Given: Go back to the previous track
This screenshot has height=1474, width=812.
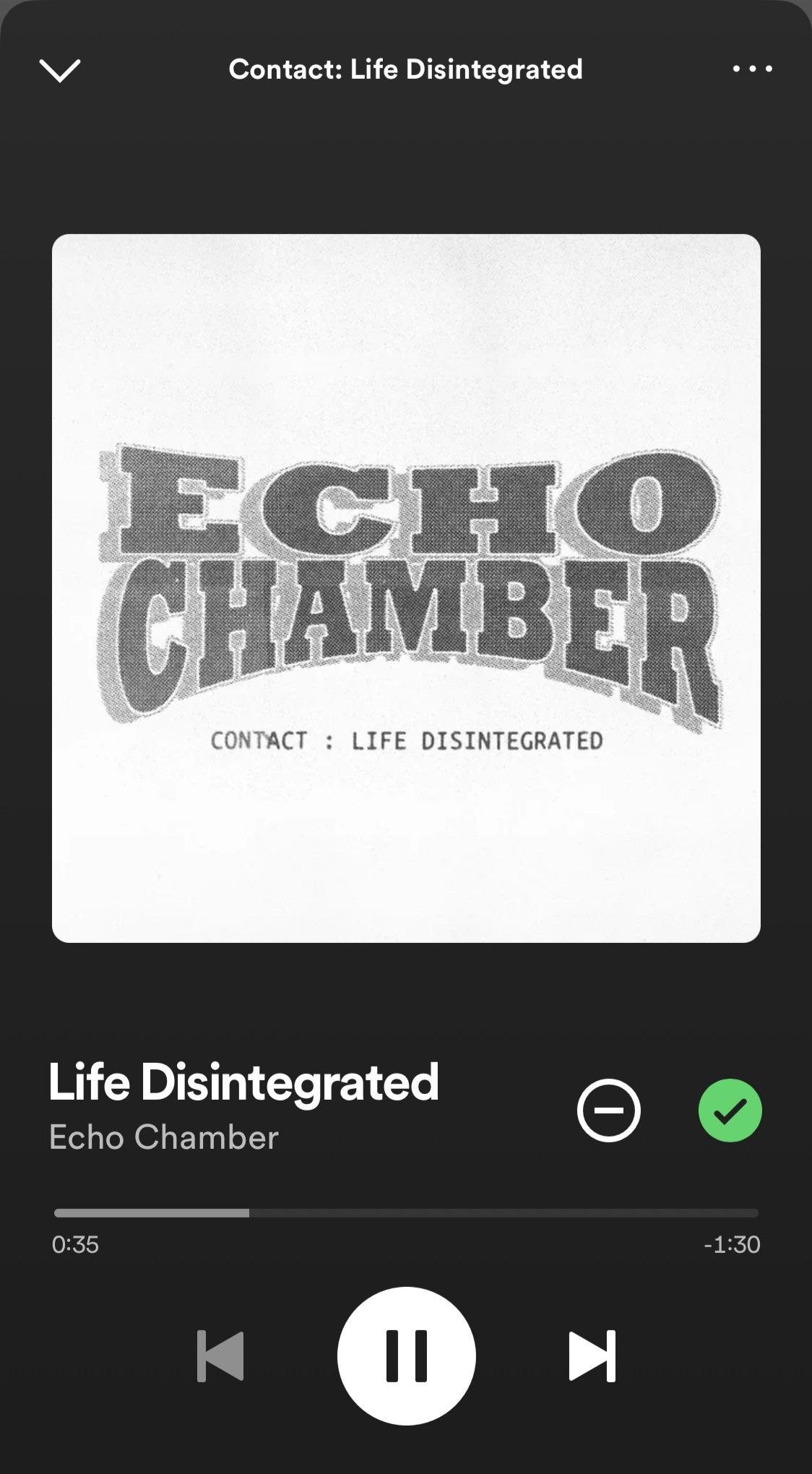Looking at the screenshot, I should click(x=221, y=1356).
